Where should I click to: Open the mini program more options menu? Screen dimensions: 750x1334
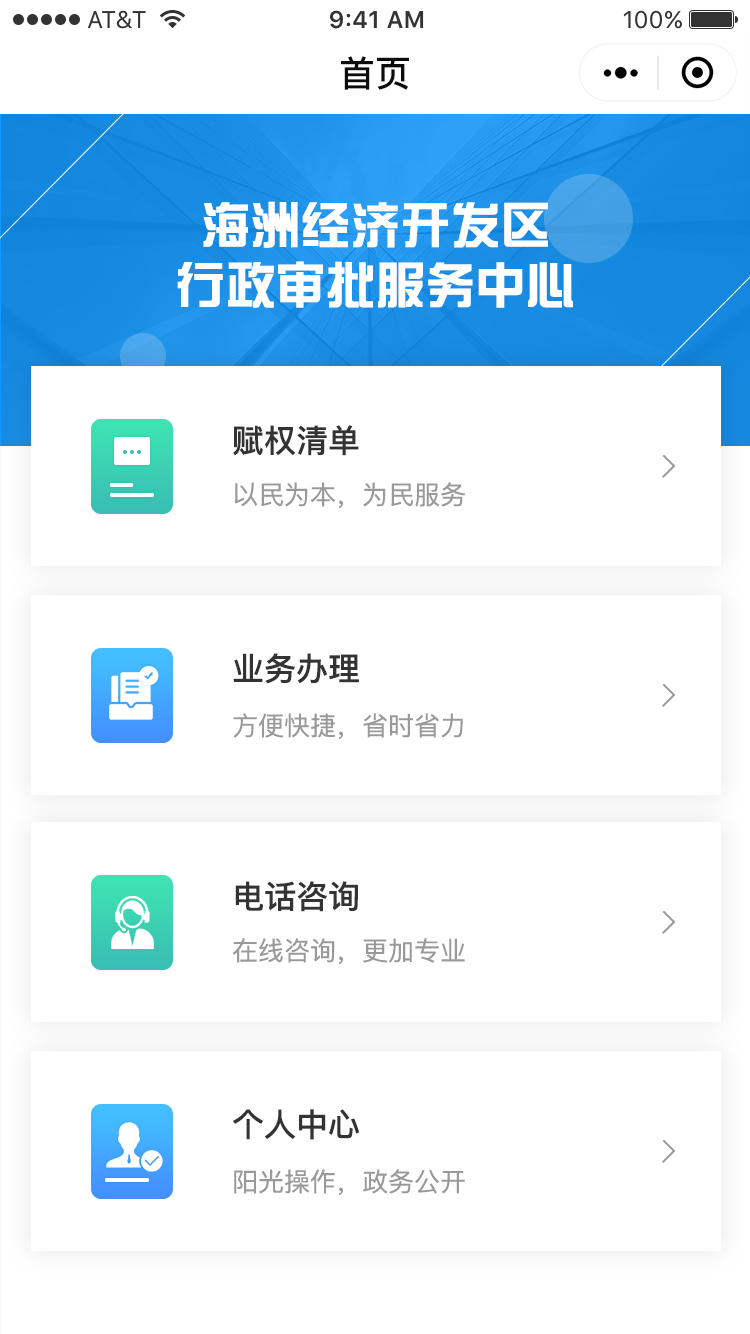click(620, 73)
